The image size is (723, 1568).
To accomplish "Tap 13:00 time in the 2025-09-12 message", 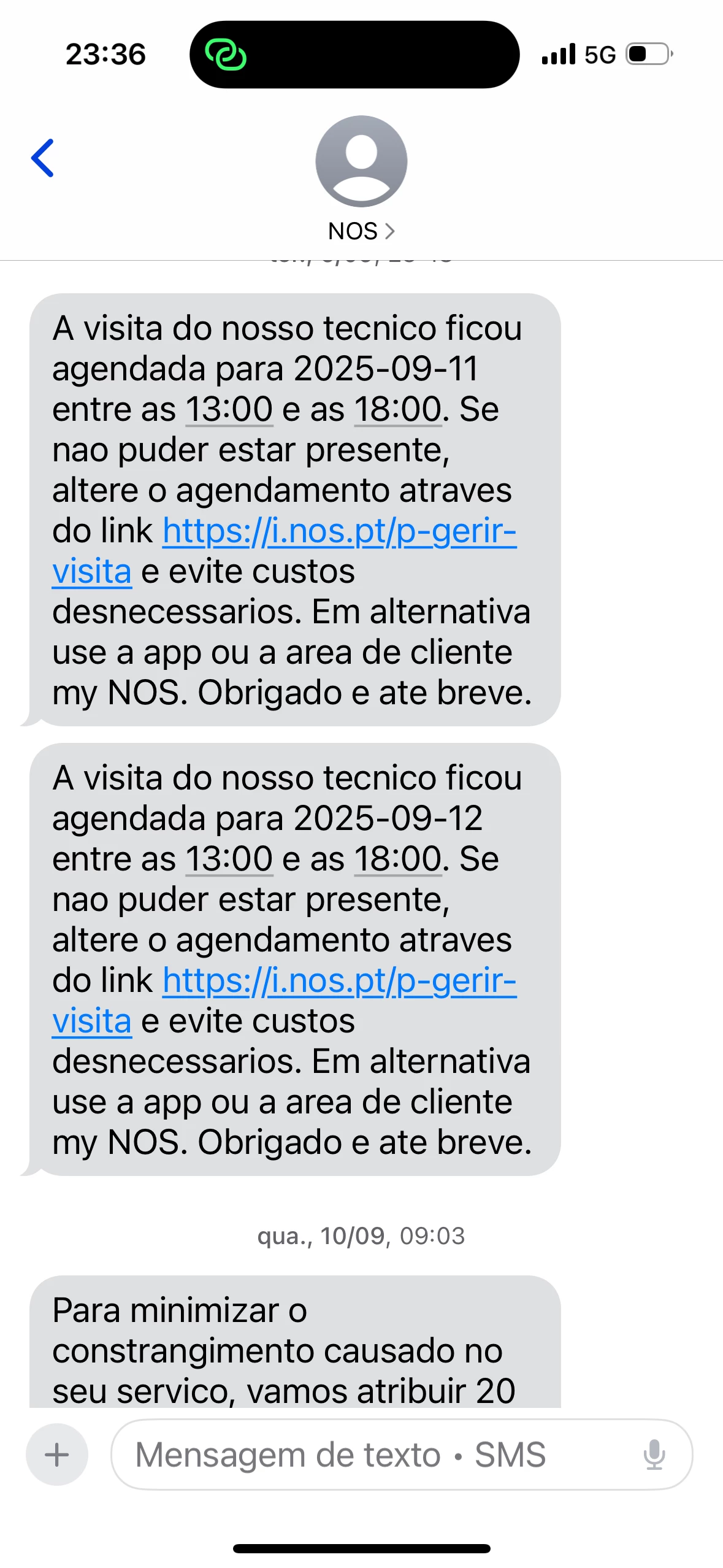I will [229, 859].
